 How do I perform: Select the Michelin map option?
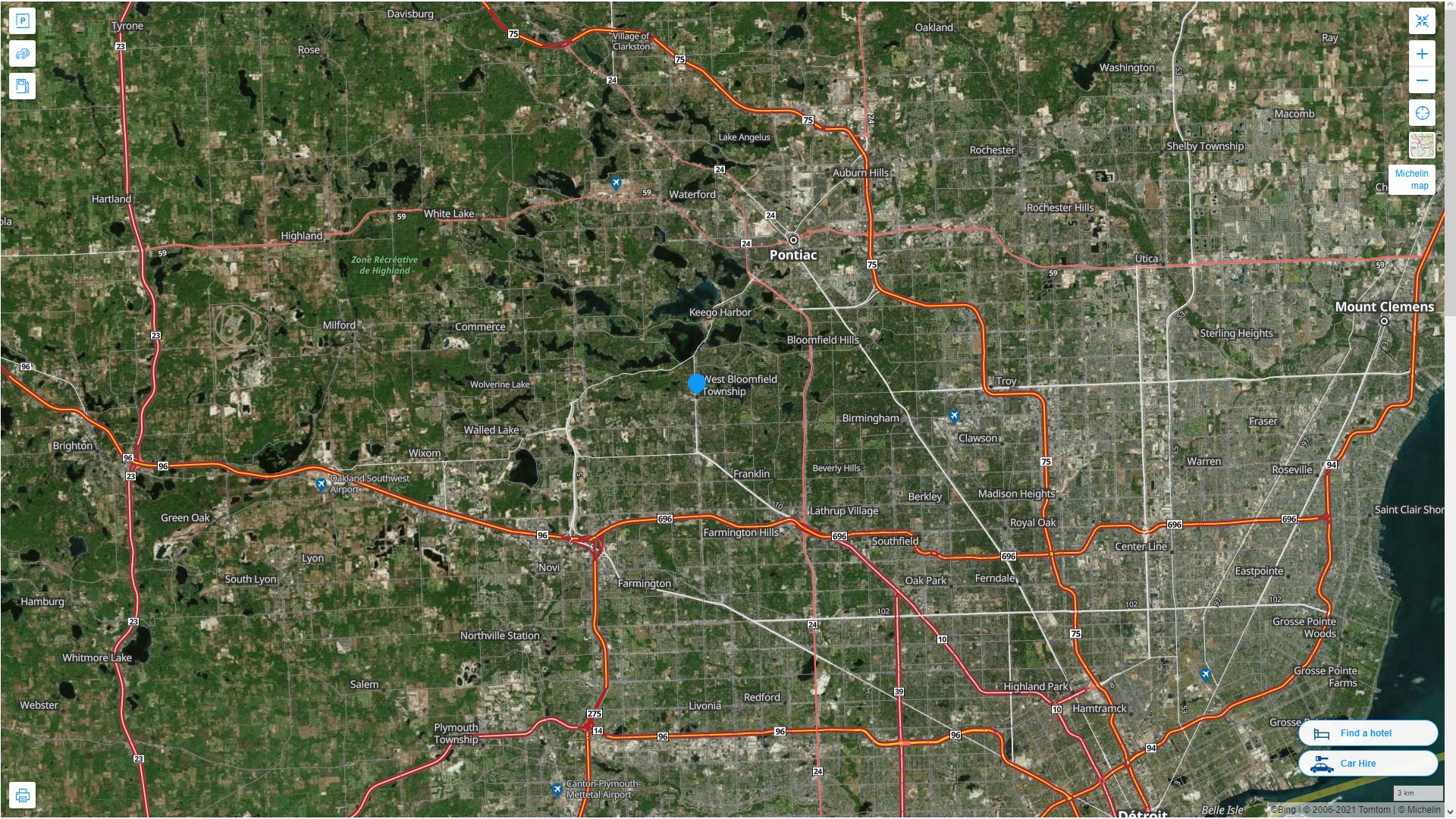click(x=1411, y=180)
